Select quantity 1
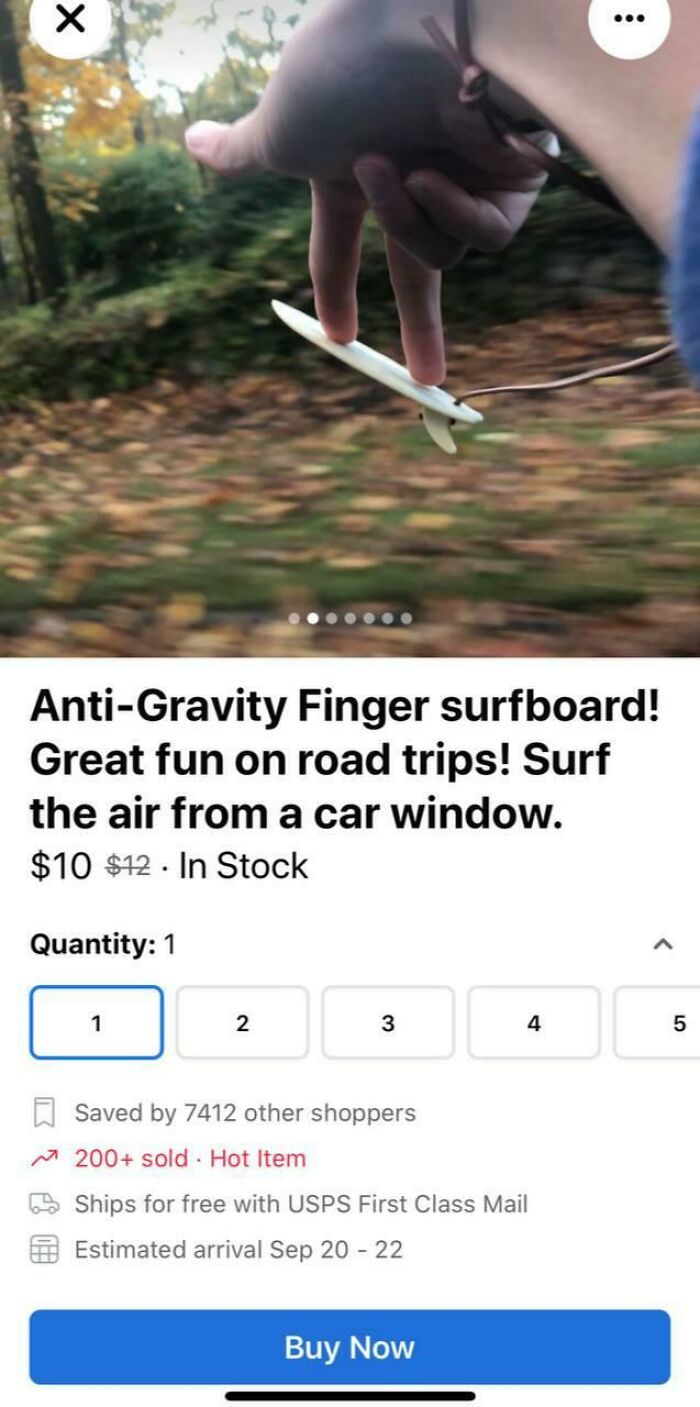The height and width of the screenshot is (1407, 700). point(97,1022)
